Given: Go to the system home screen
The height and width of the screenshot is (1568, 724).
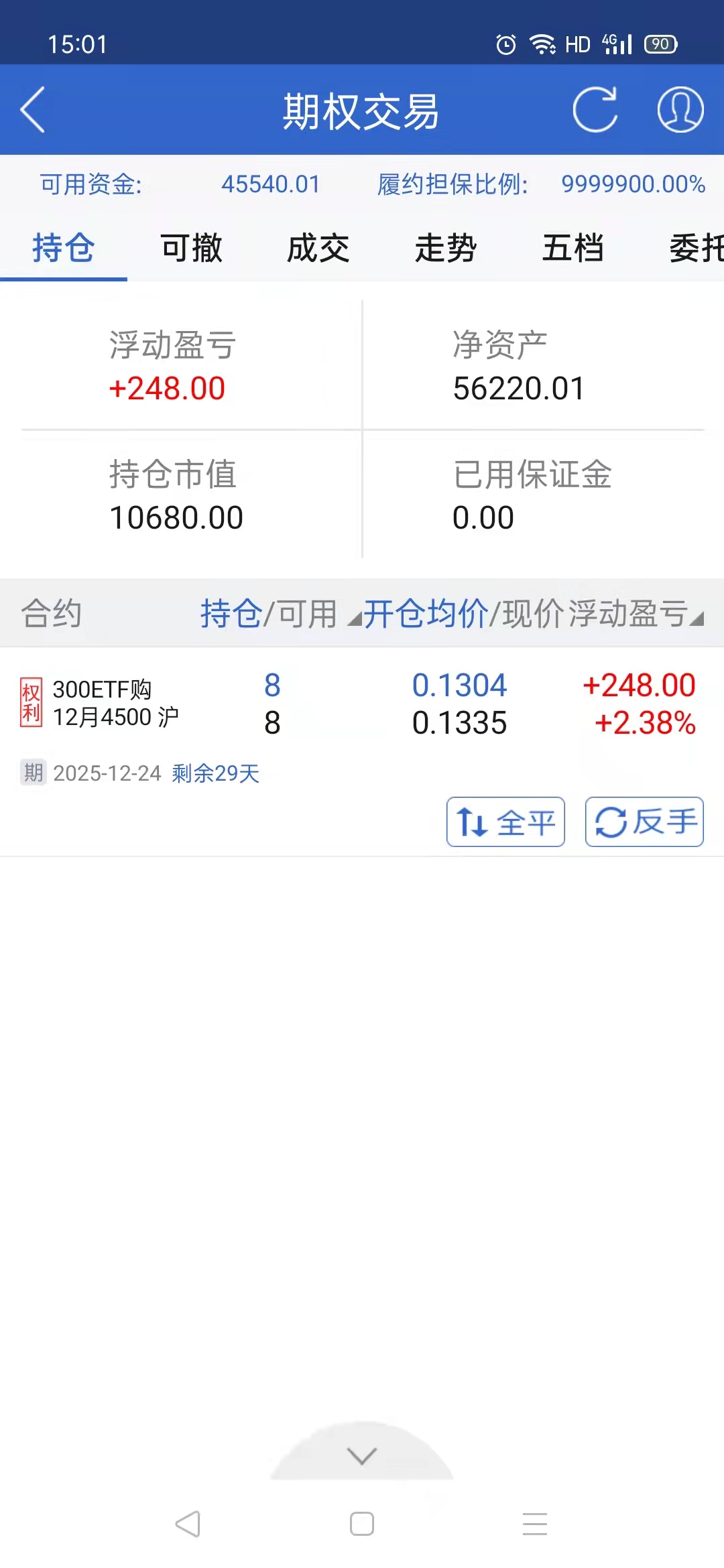Looking at the screenshot, I should (x=362, y=1524).
